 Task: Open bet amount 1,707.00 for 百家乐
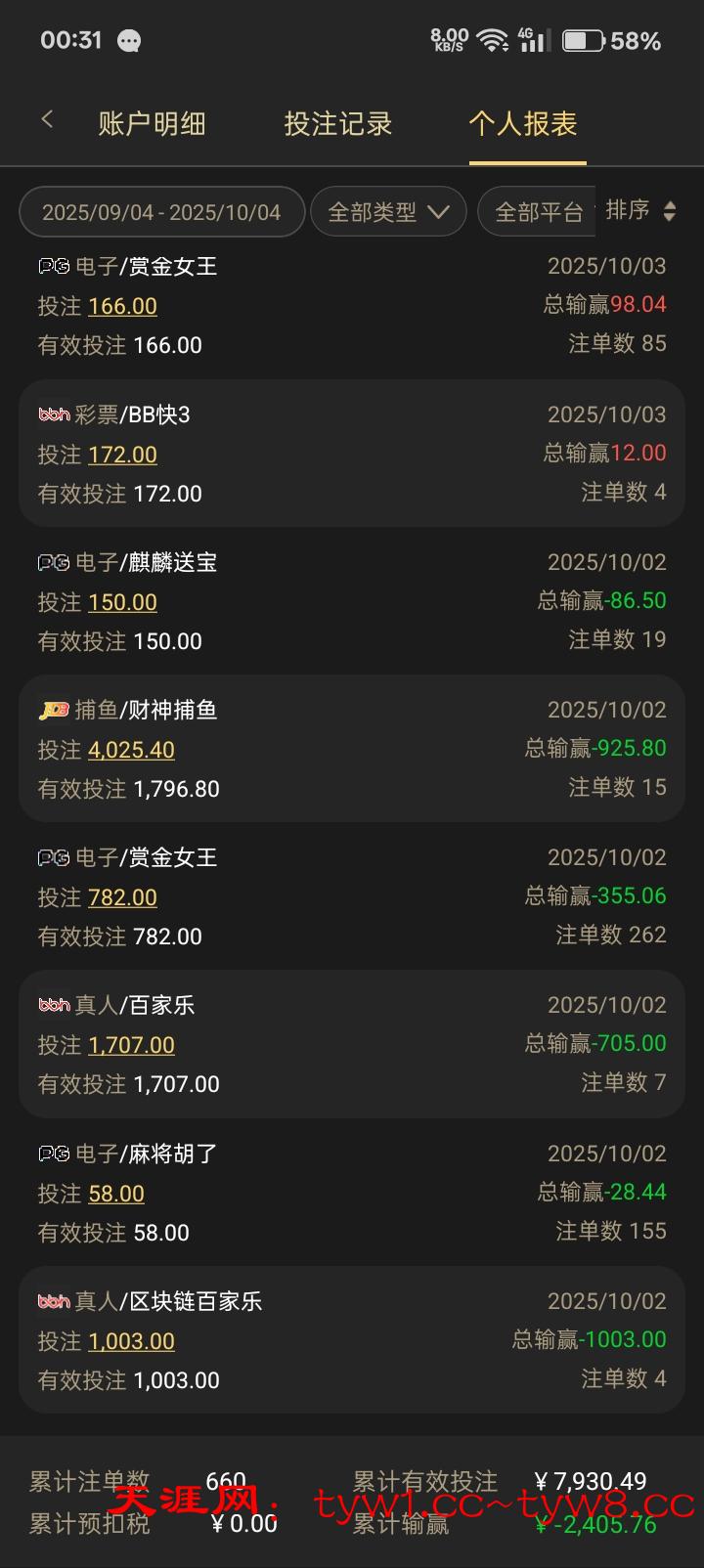click(x=131, y=1046)
